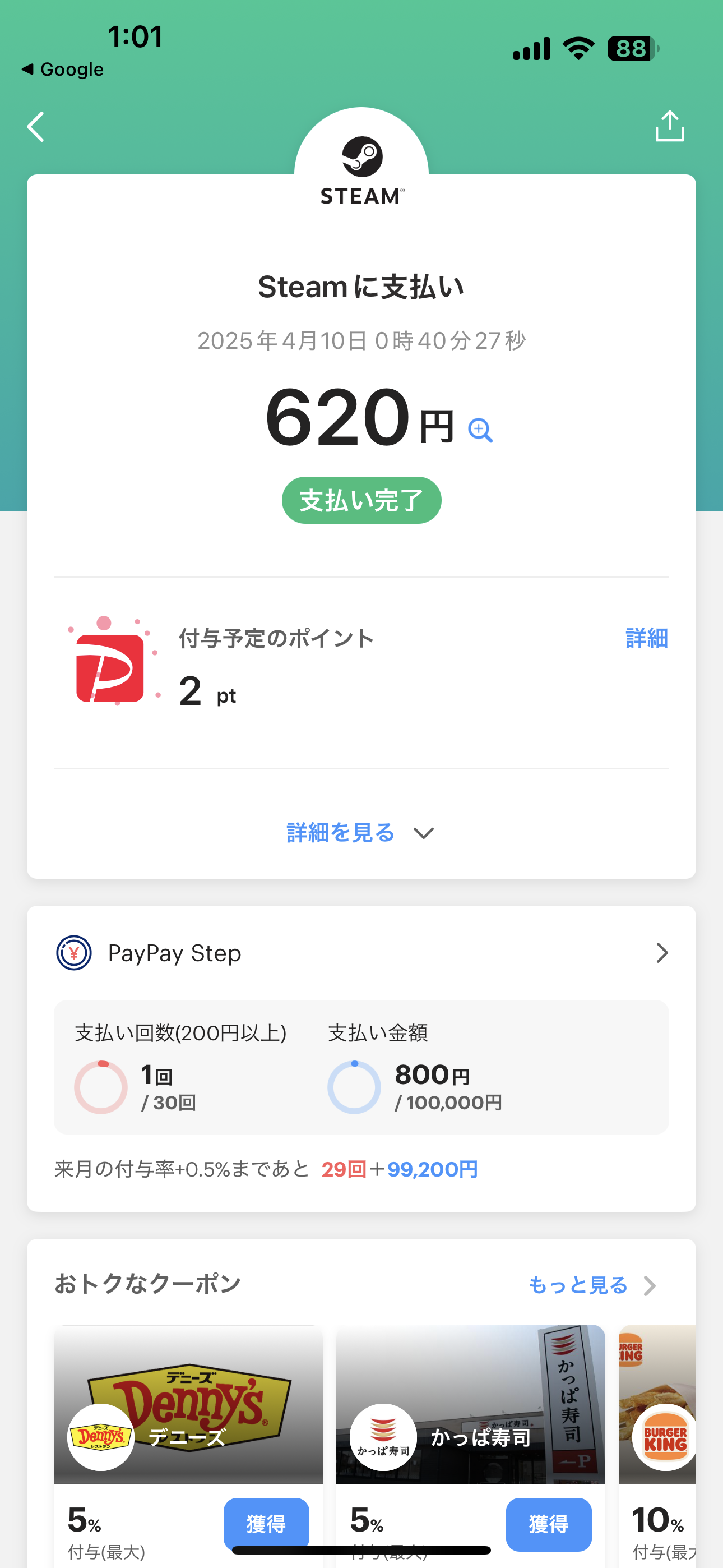Tap the back arrow icon
Image resolution: width=723 pixels, height=1568 pixels.
35,127
